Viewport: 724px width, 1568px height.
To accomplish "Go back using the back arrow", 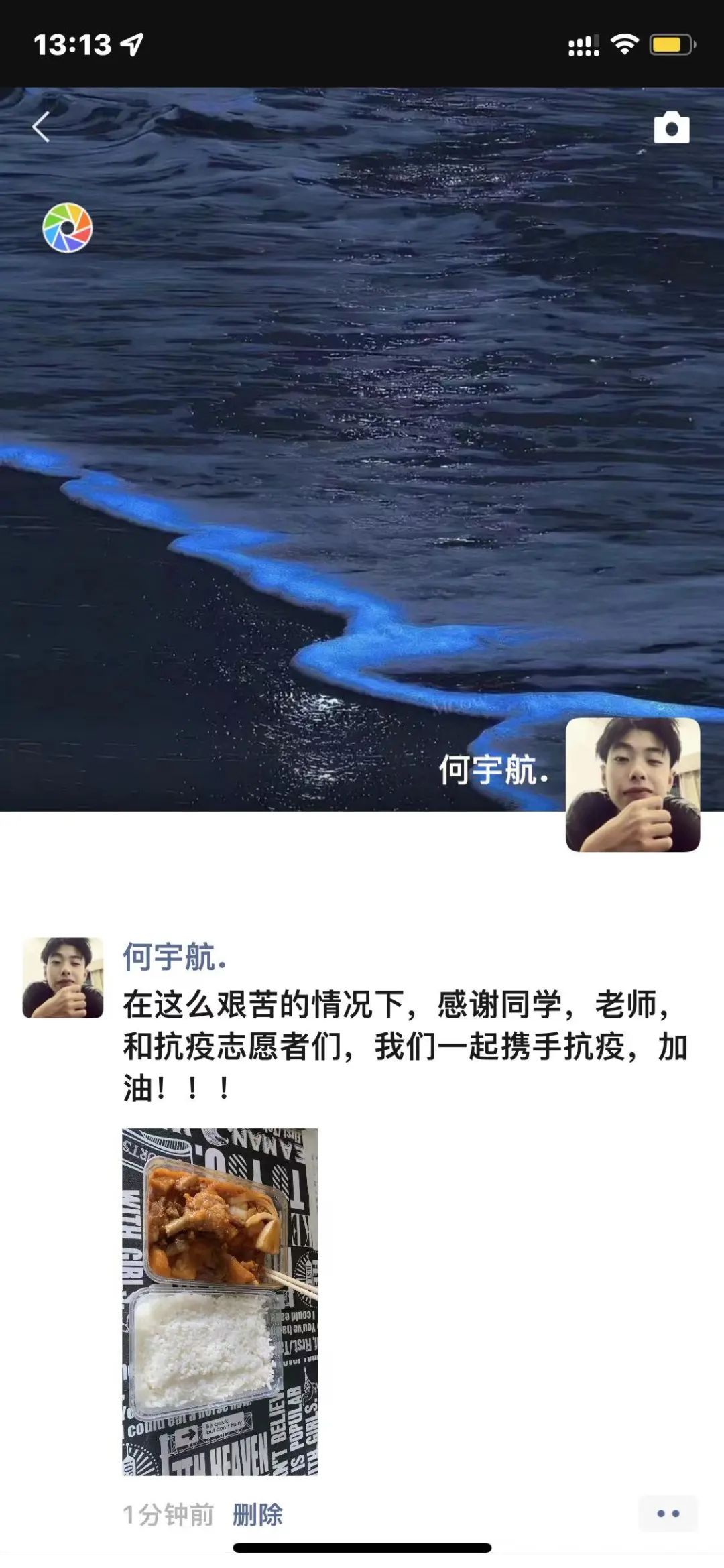I will coord(42,127).
